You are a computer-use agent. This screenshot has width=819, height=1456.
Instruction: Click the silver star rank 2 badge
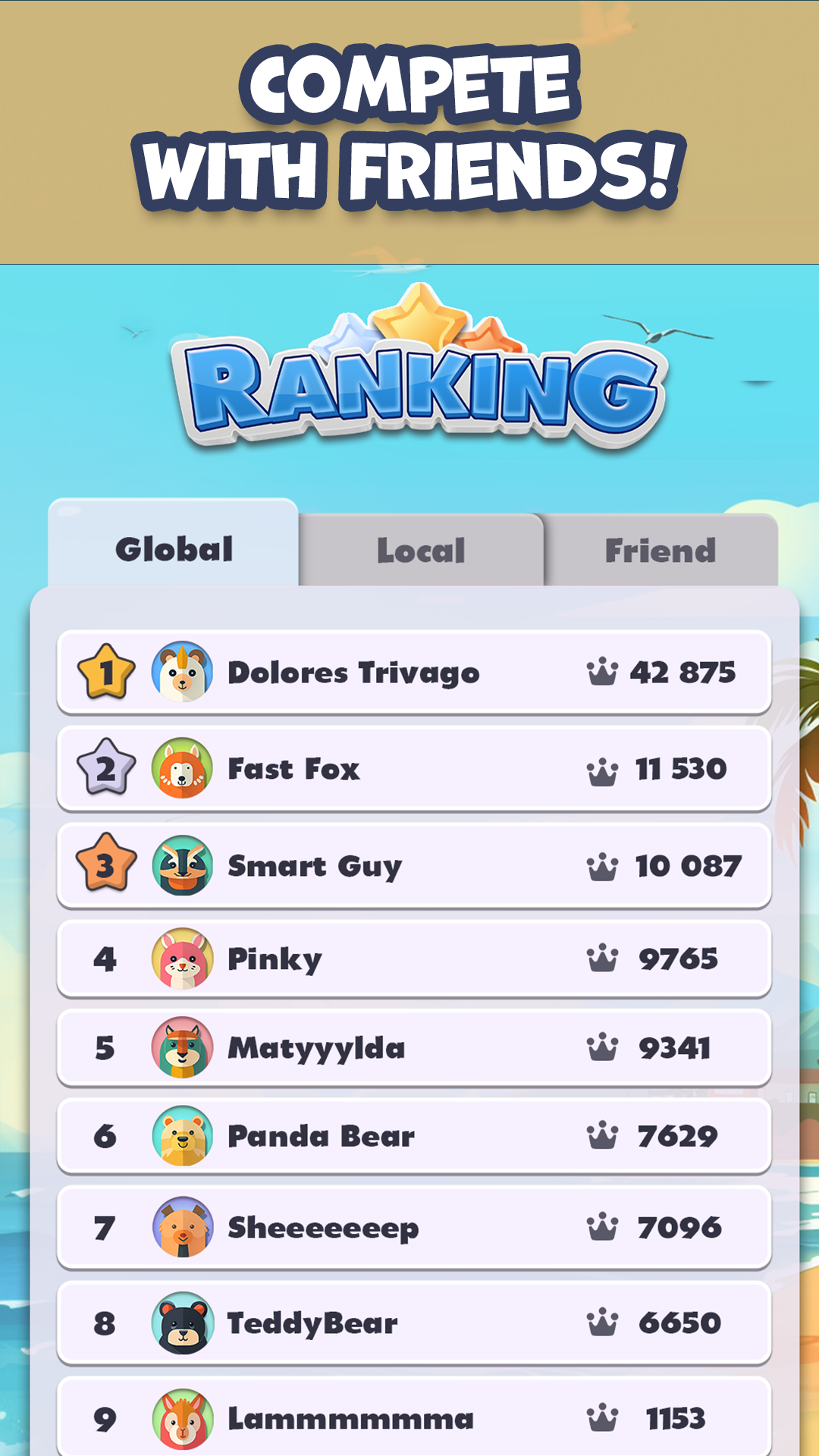[105, 768]
